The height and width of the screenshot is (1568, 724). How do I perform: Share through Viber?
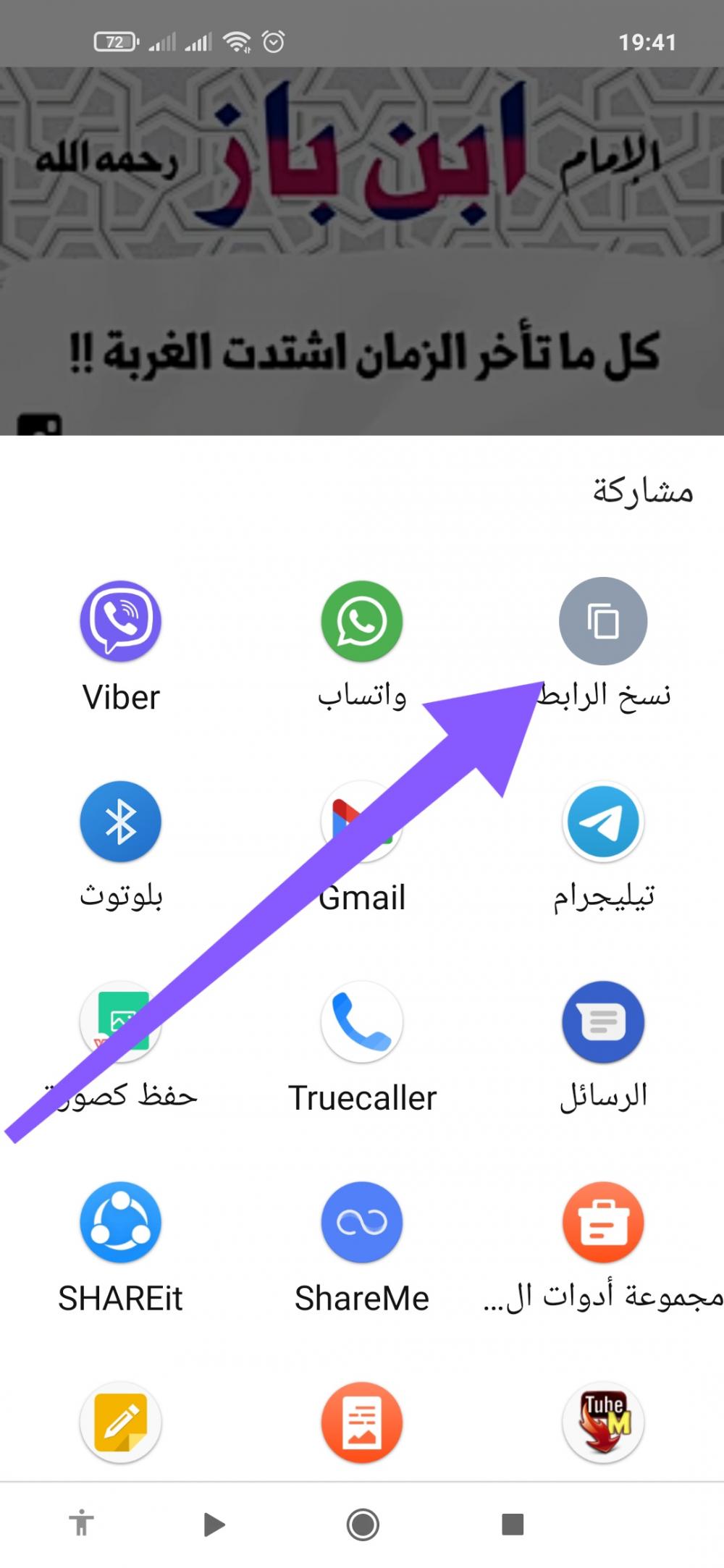pos(120,621)
